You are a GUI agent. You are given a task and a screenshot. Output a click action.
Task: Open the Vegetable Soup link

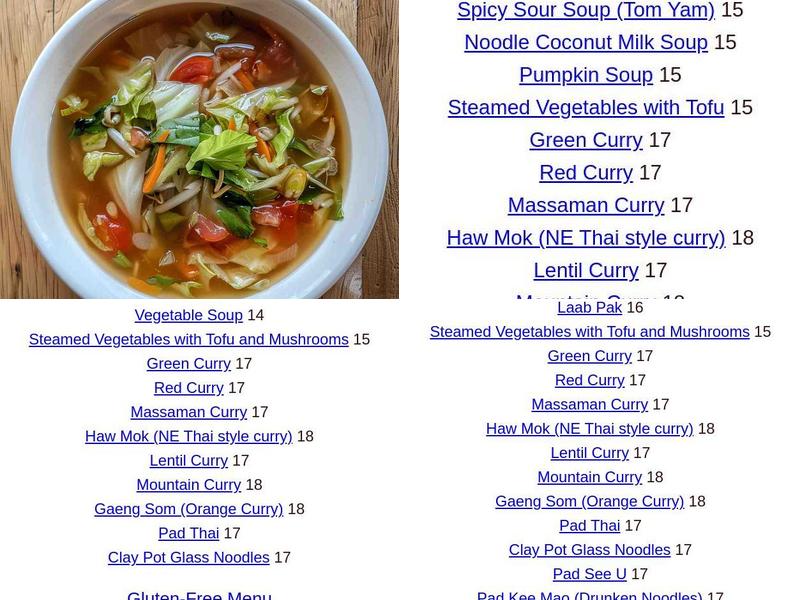click(x=188, y=315)
